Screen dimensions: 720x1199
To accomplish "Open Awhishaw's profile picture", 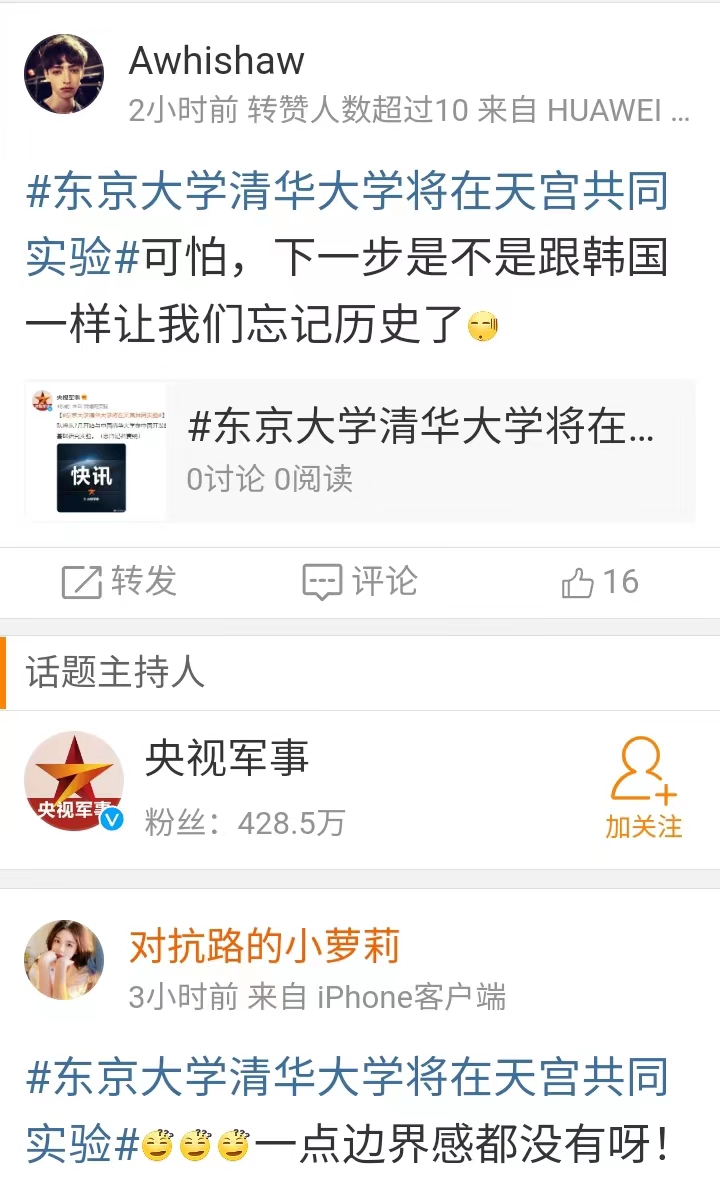I will [x=64, y=74].
